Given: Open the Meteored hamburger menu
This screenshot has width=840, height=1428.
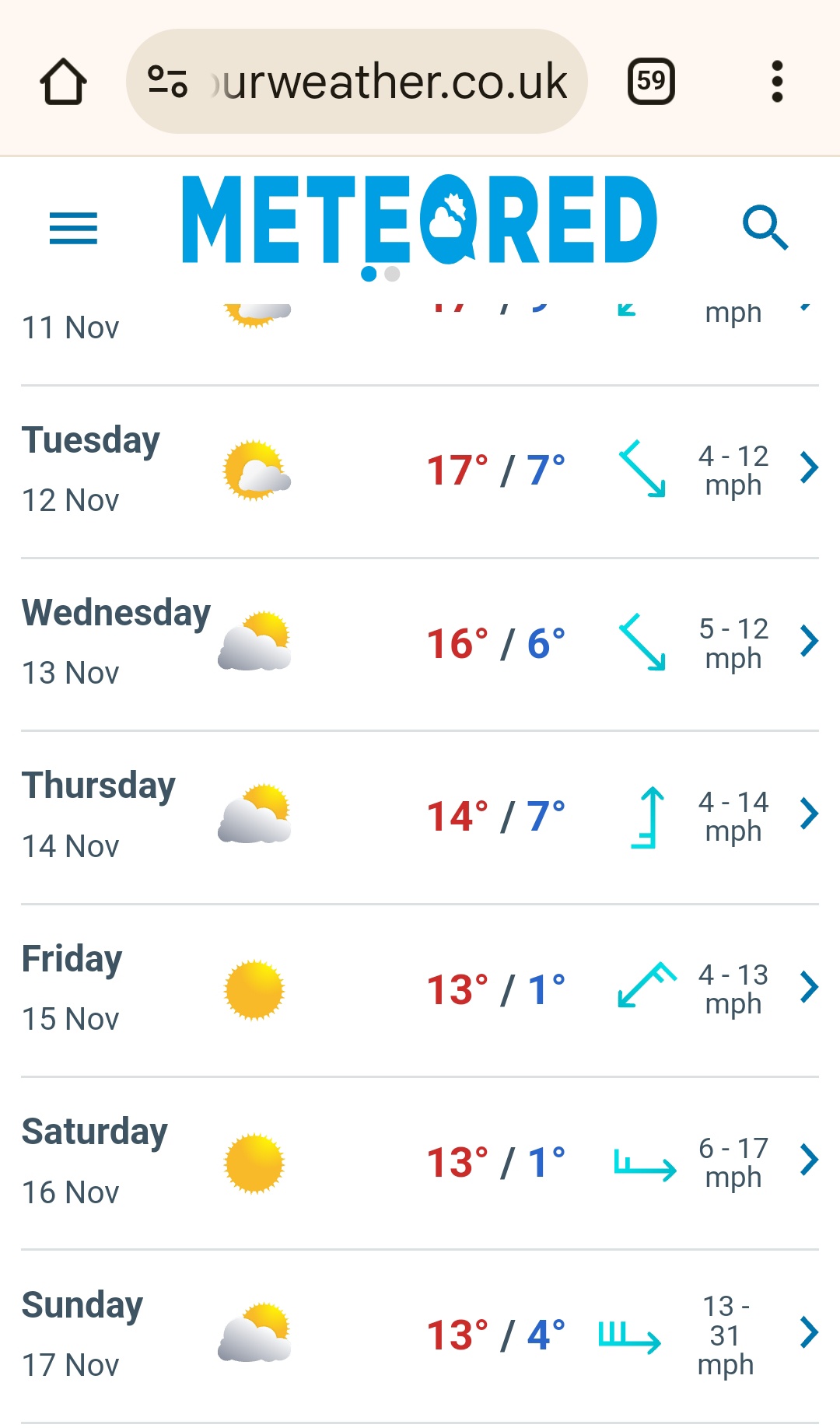Looking at the screenshot, I should [73, 228].
